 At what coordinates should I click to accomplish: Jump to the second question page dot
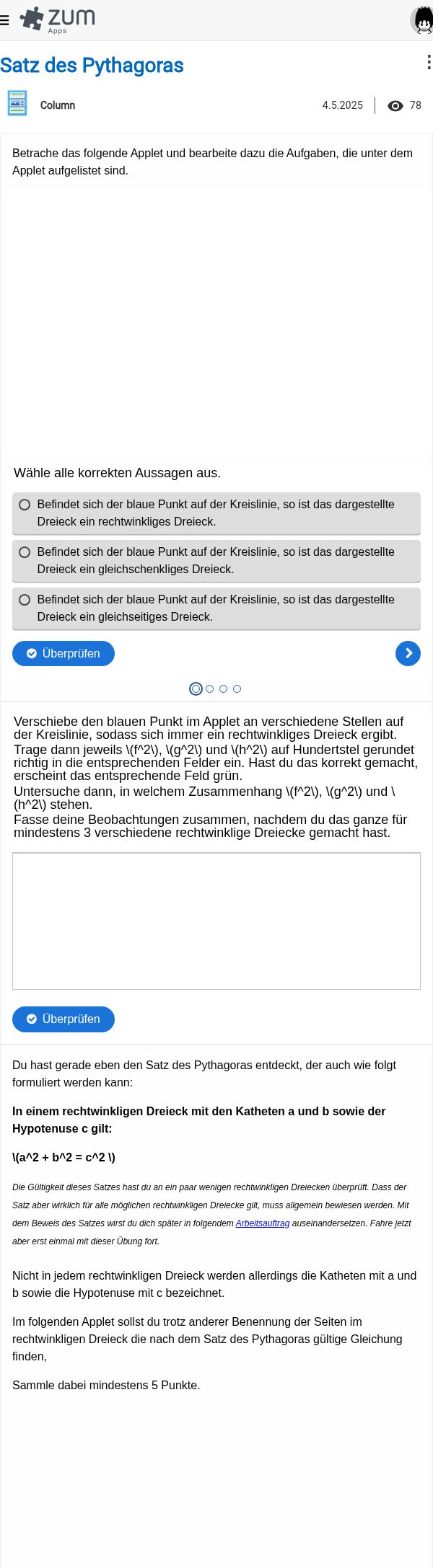[209, 689]
